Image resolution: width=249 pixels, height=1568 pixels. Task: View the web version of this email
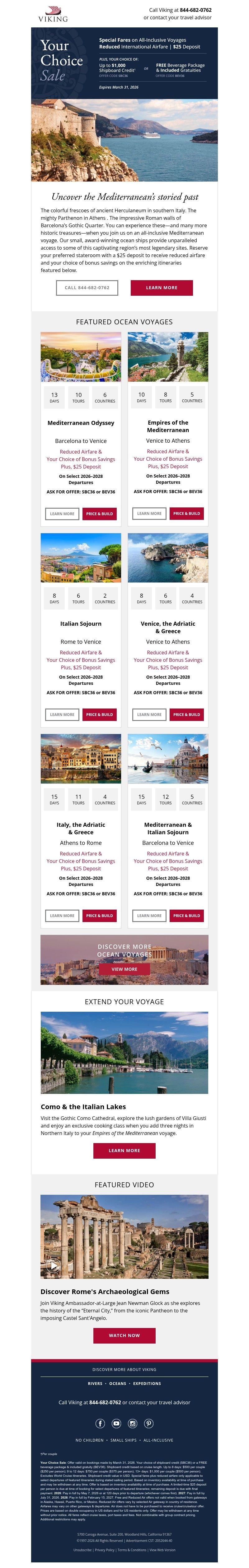(x=162, y=1549)
